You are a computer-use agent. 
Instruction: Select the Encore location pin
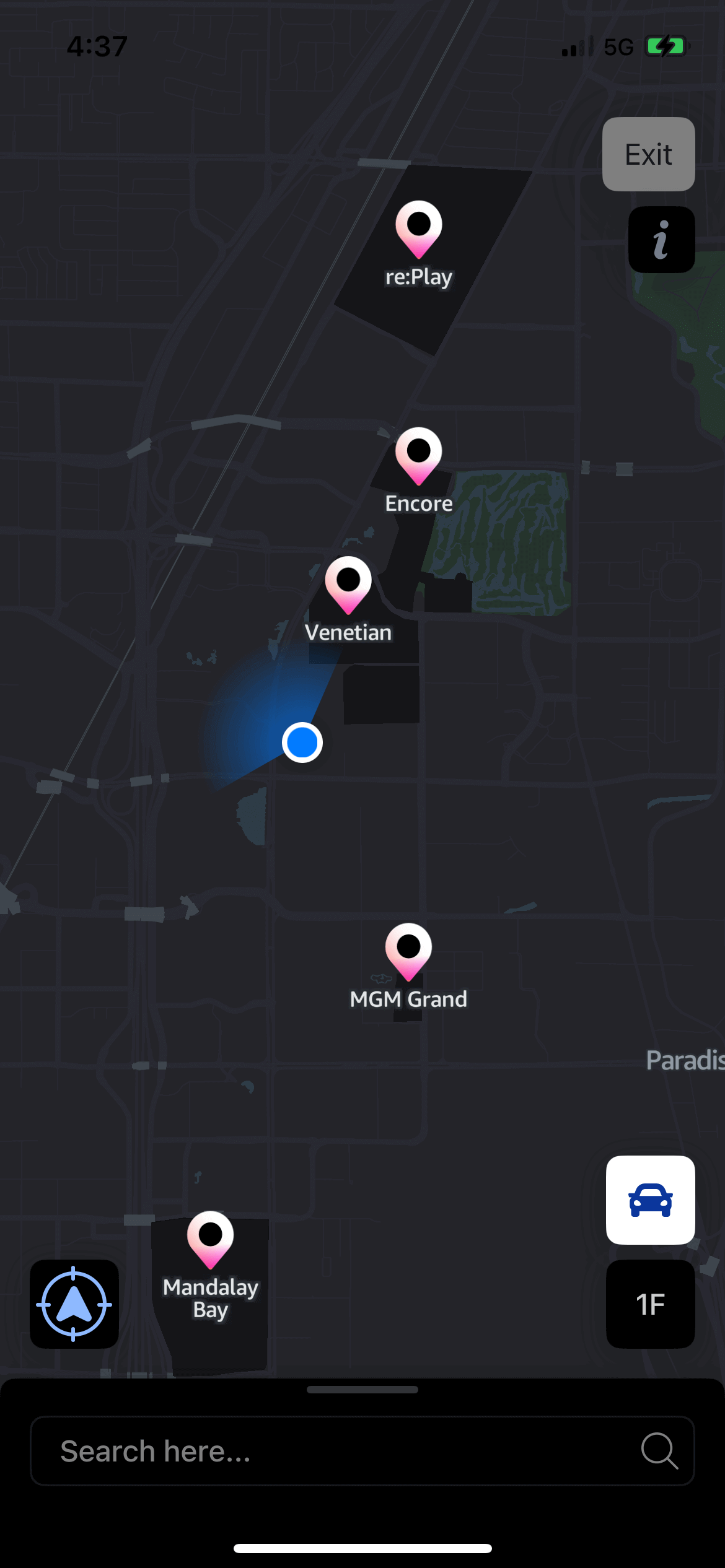point(419,455)
